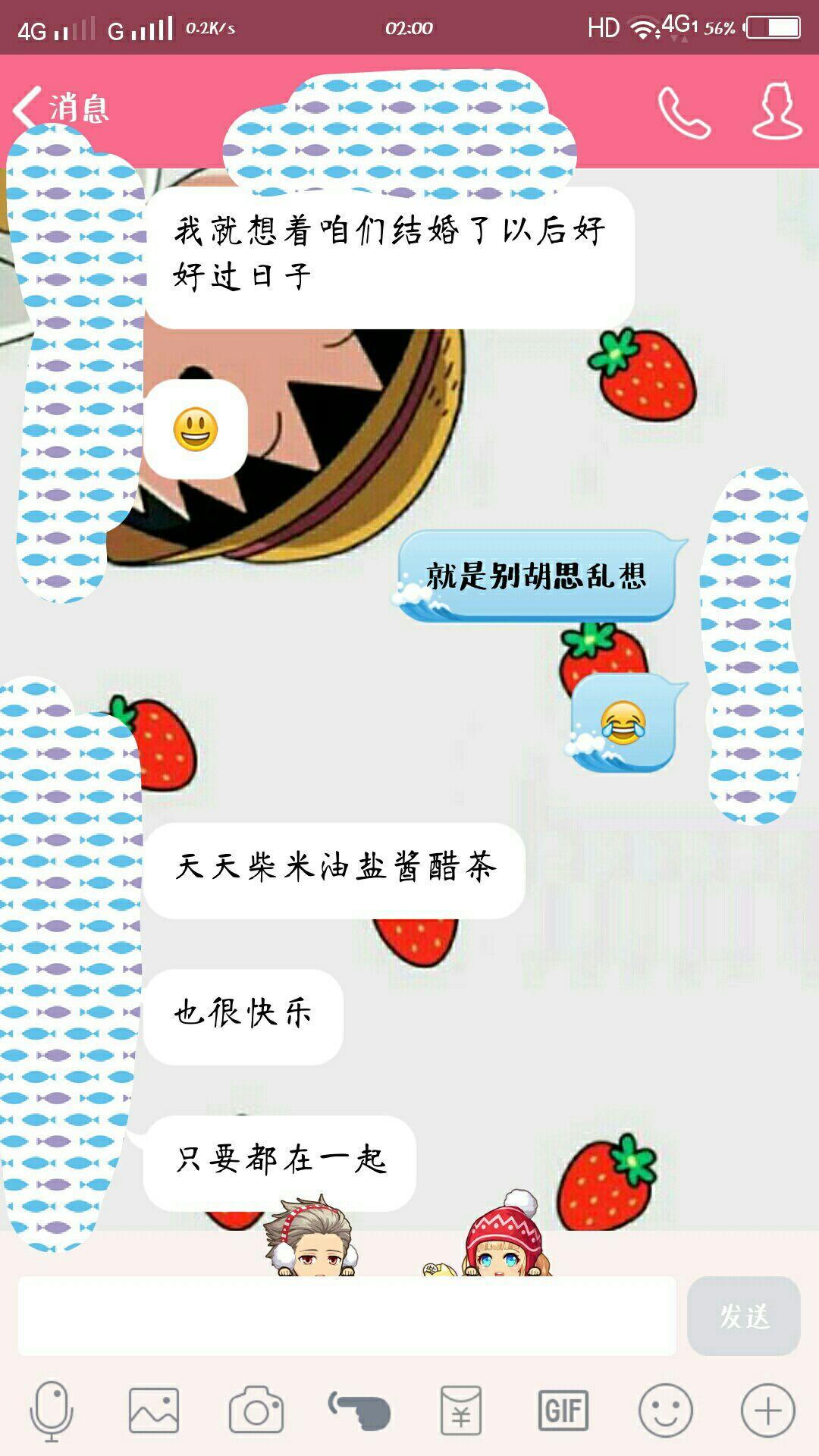Open the emoji panel
Screen dimensions: 819x1456
coord(666,1410)
